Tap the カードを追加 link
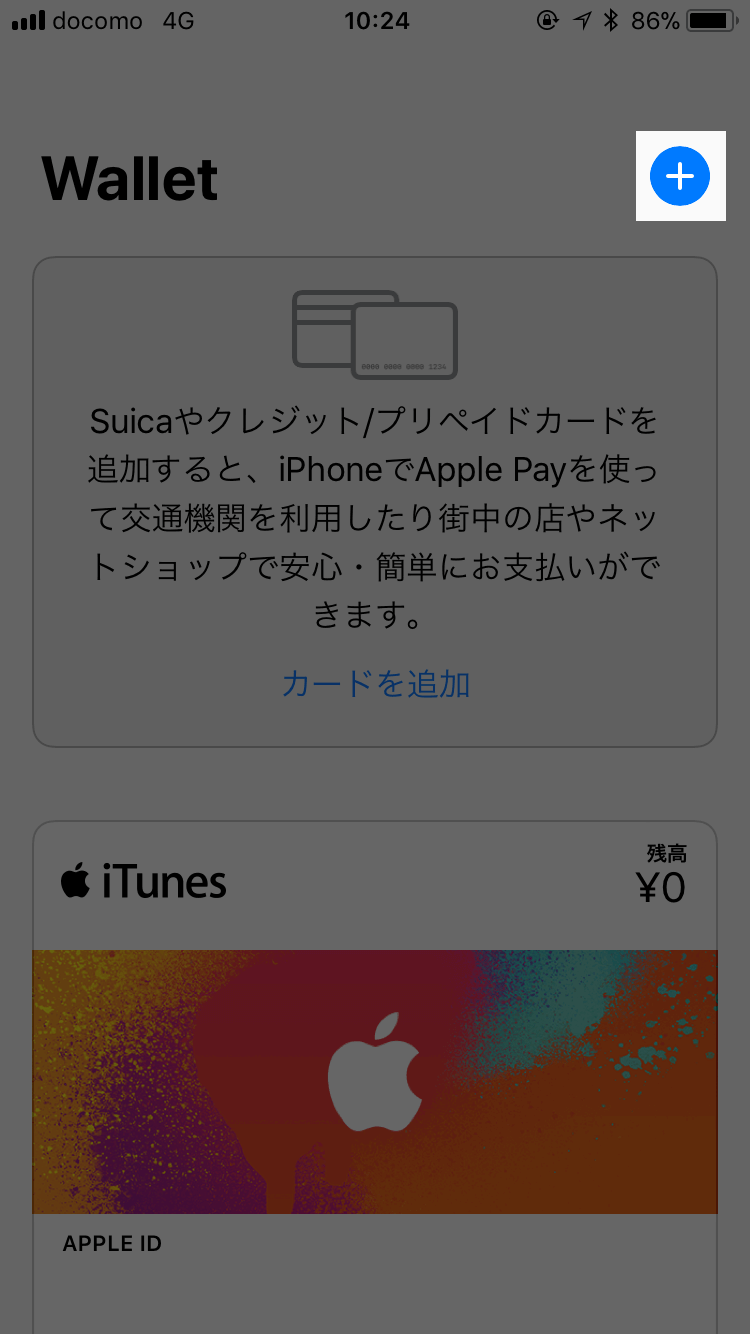Viewport: 750px width, 1334px height. click(x=376, y=684)
